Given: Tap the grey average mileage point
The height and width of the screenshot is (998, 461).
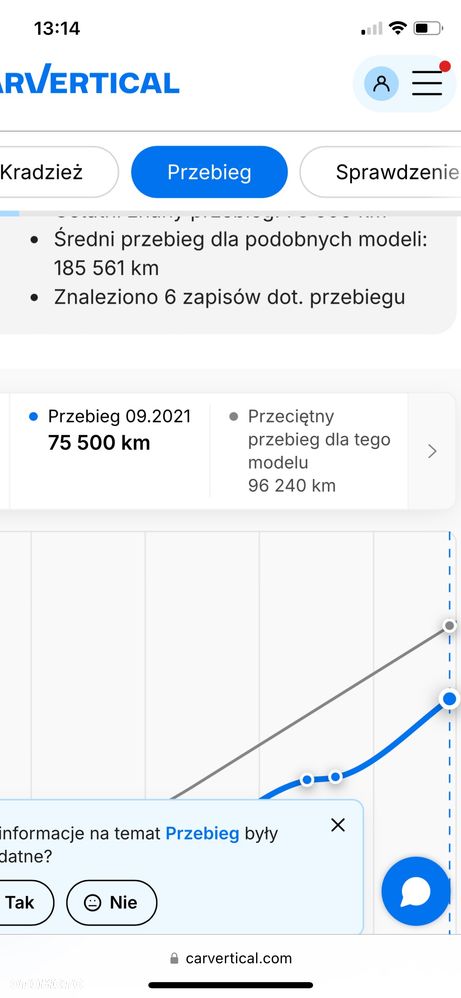Looking at the screenshot, I should pos(450,626).
